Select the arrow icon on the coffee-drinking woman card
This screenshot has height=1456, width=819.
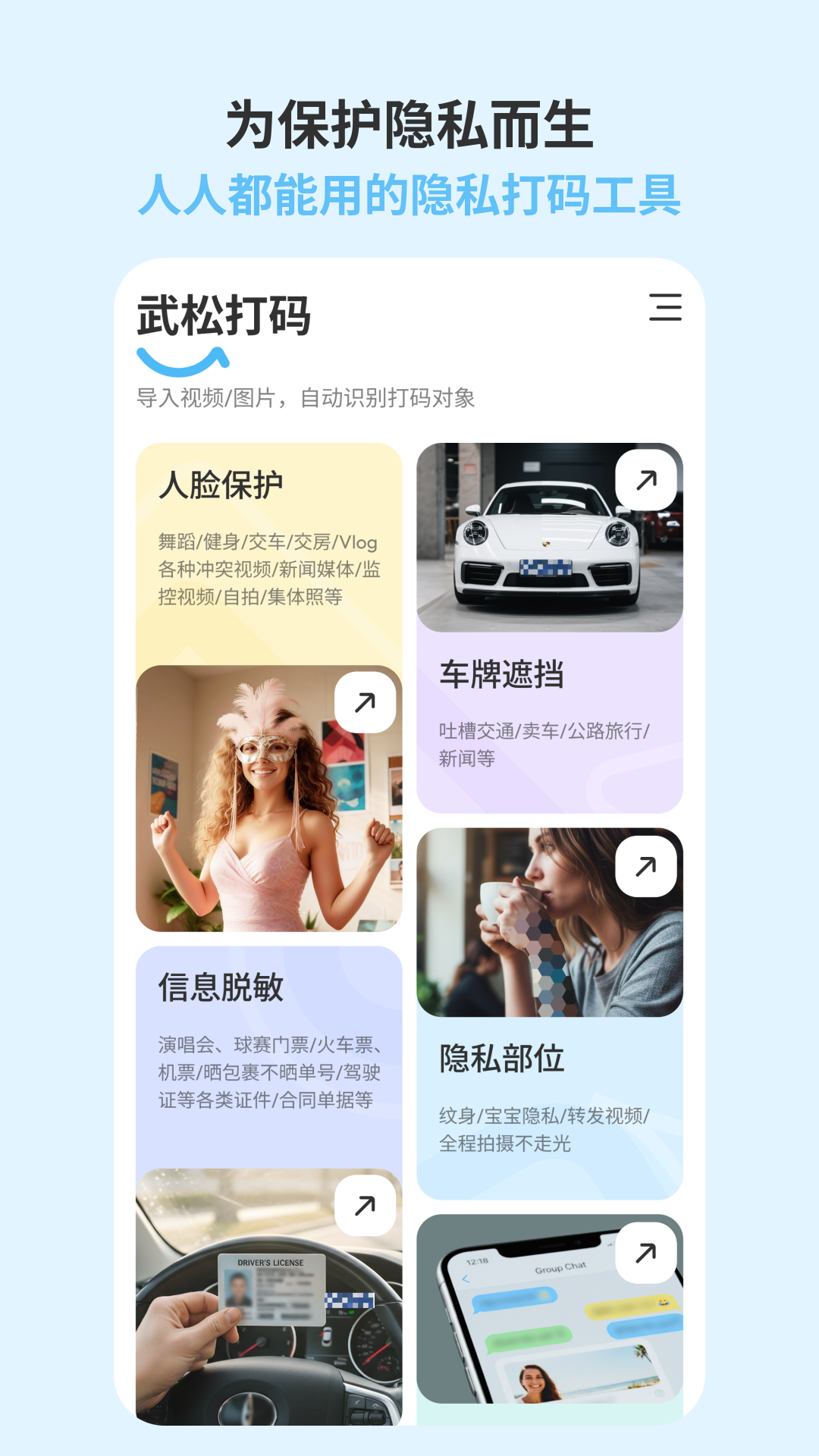pos(645,868)
